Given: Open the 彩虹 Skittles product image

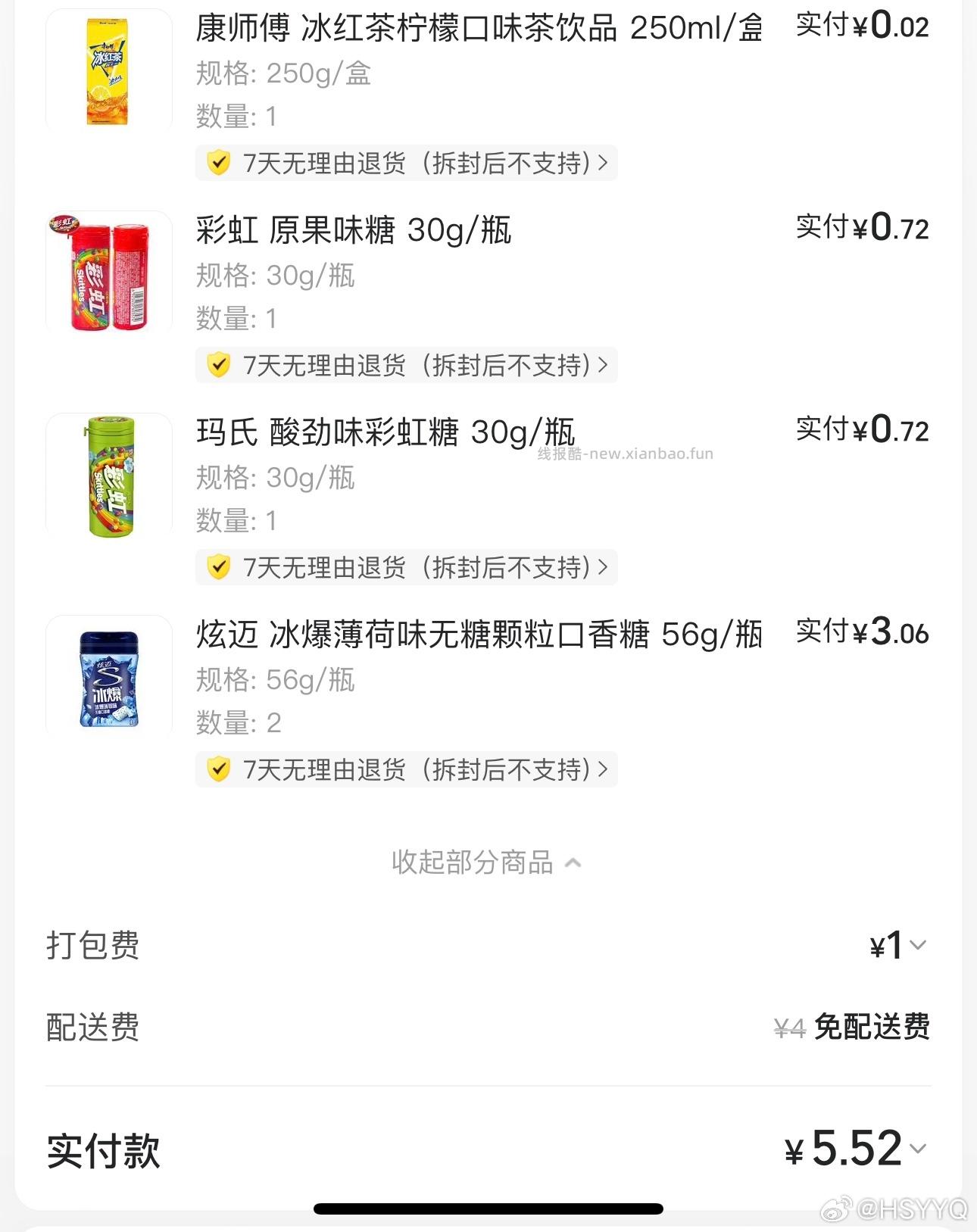Looking at the screenshot, I should click(108, 273).
